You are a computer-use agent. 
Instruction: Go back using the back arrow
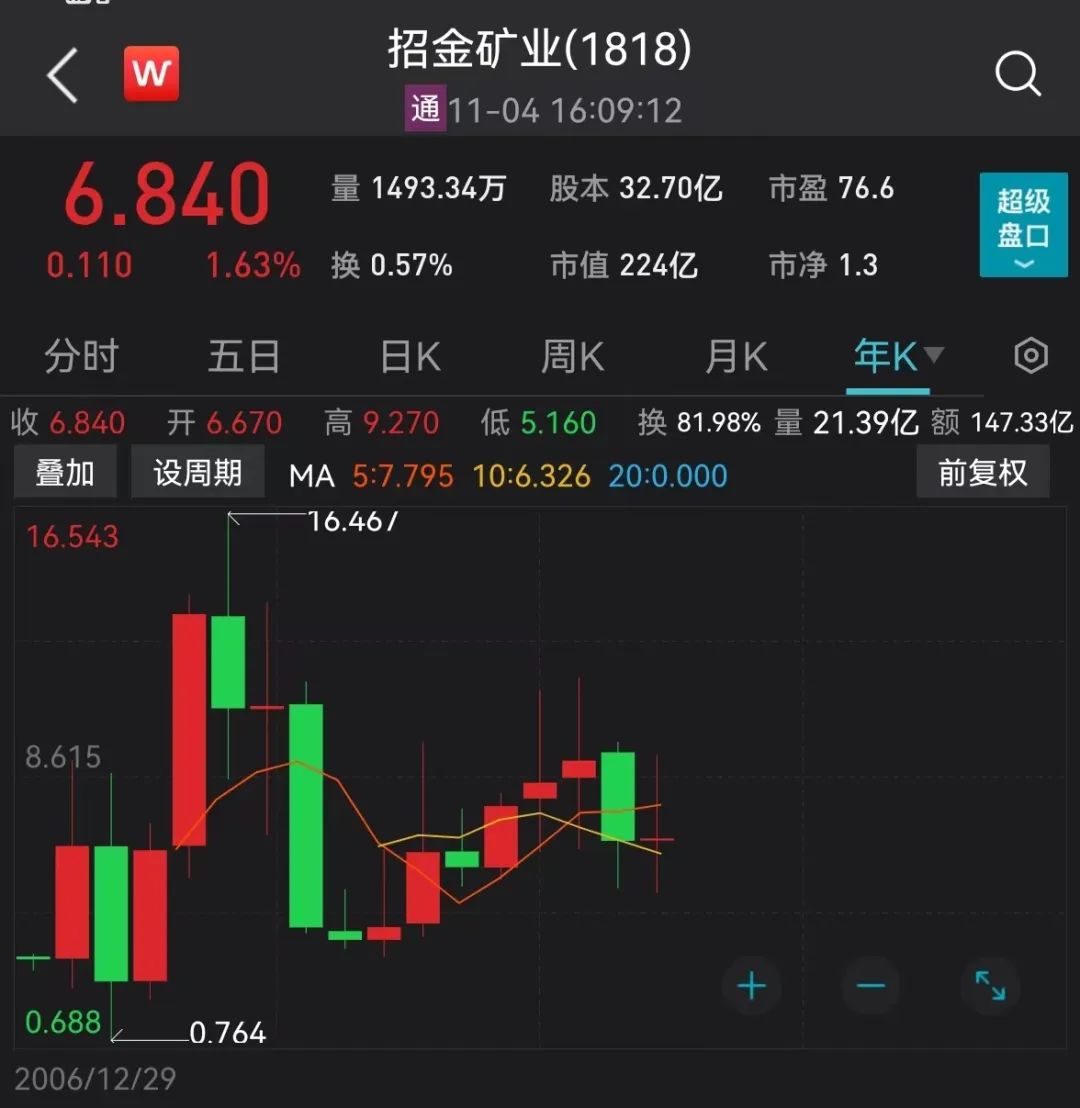[x=62, y=75]
